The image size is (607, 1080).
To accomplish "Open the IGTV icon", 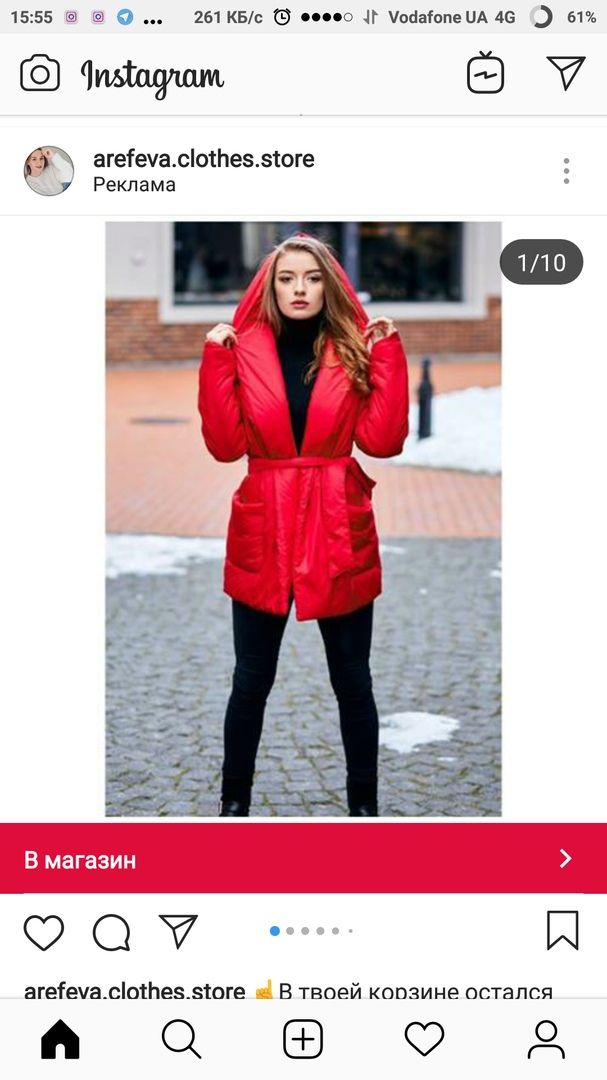I will (485, 73).
